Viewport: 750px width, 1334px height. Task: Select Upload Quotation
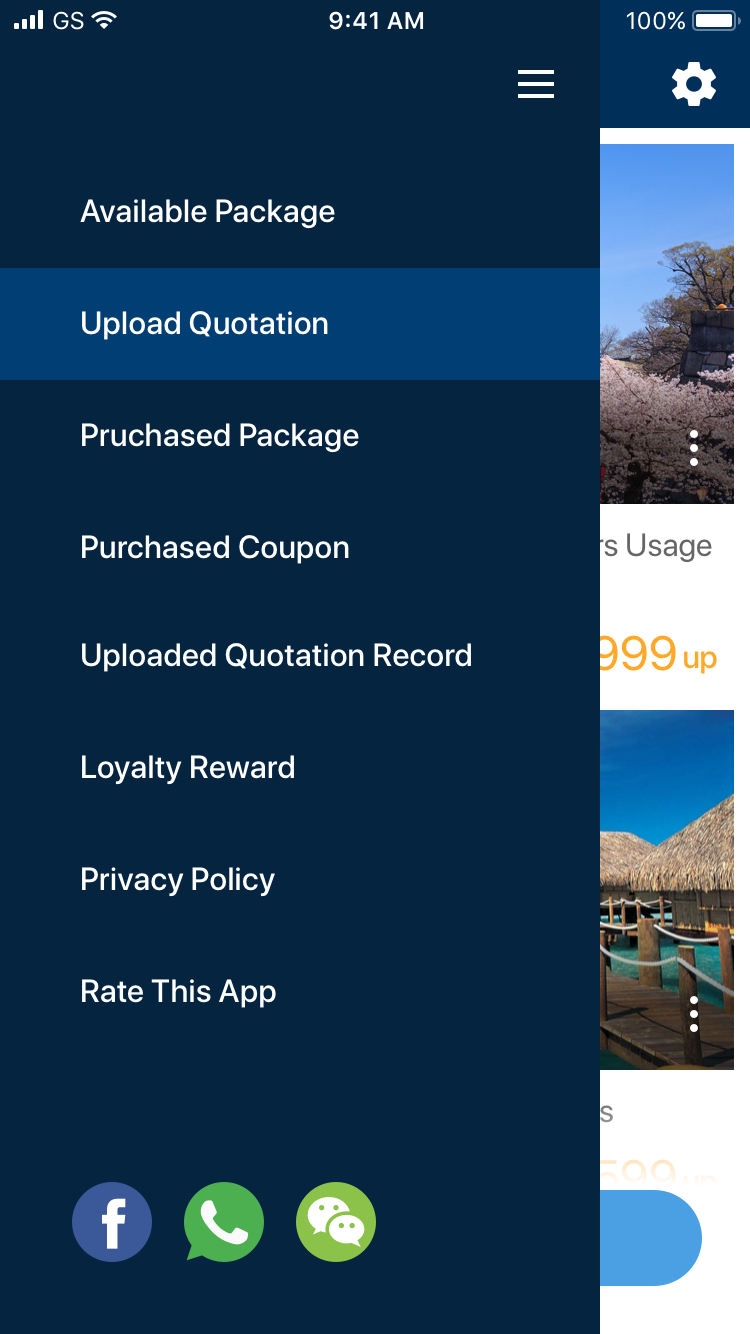(205, 324)
